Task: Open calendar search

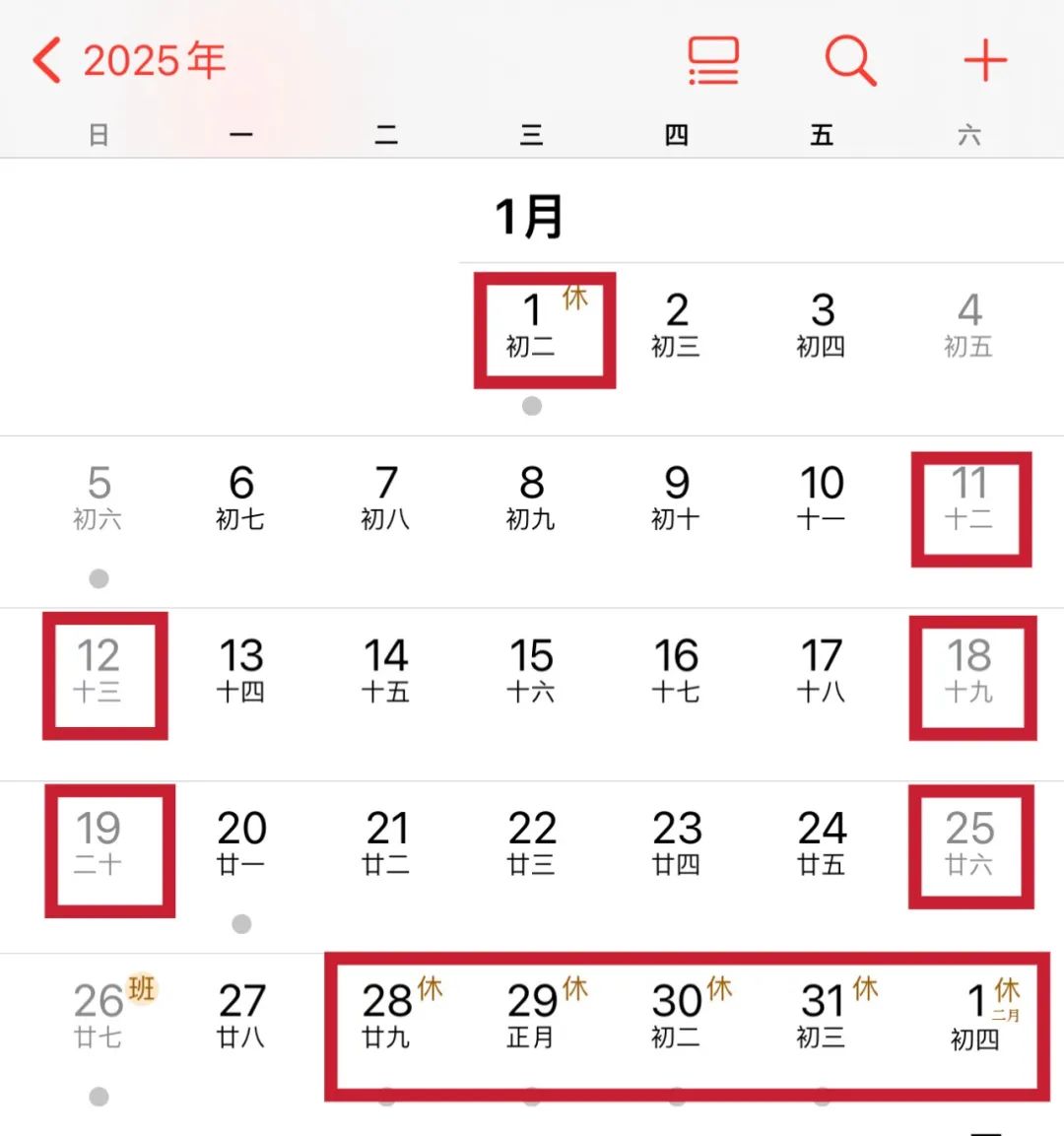Action: pyautogui.click(x=849, y=61)
